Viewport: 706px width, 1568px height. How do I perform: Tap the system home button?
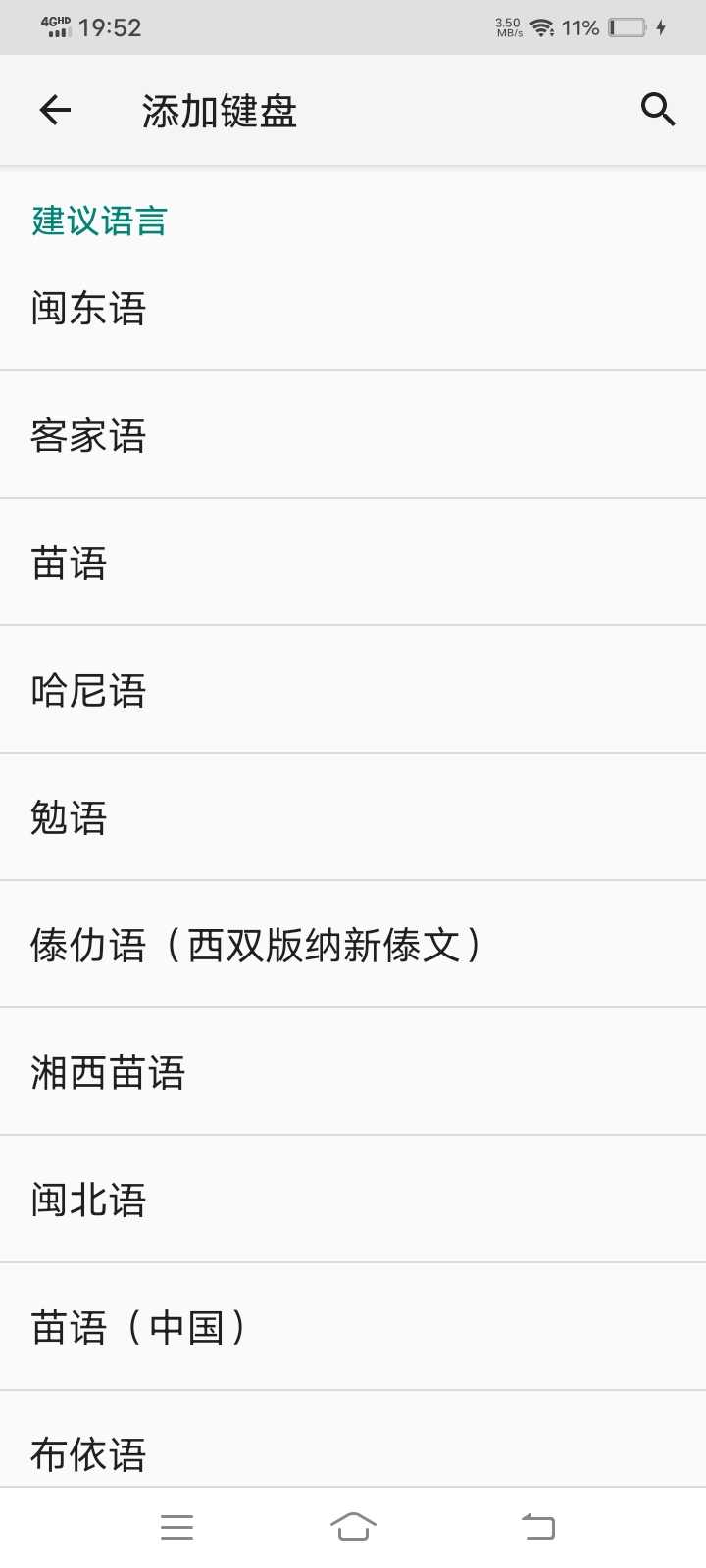(x=353, y=1527)
